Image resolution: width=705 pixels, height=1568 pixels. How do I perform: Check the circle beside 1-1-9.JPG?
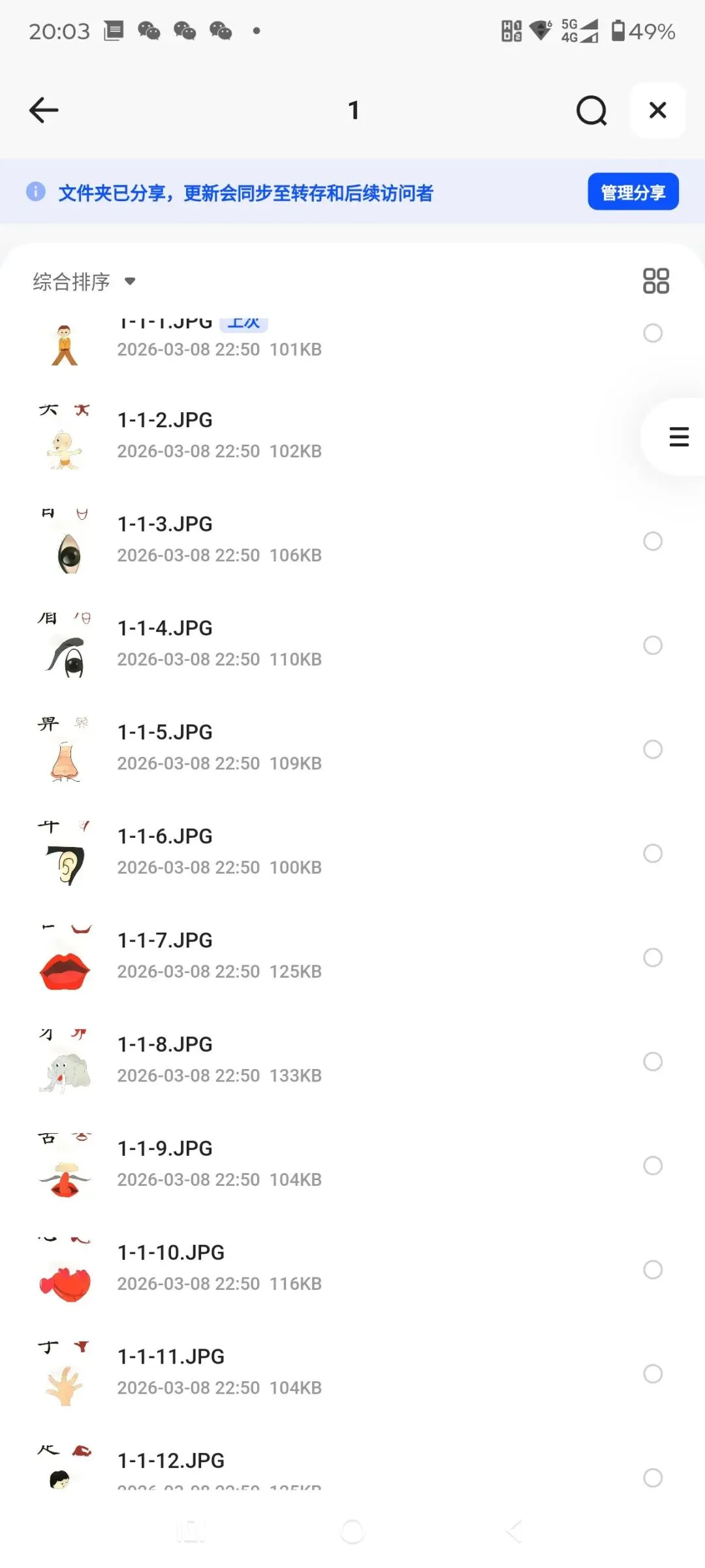(653, 1166)
